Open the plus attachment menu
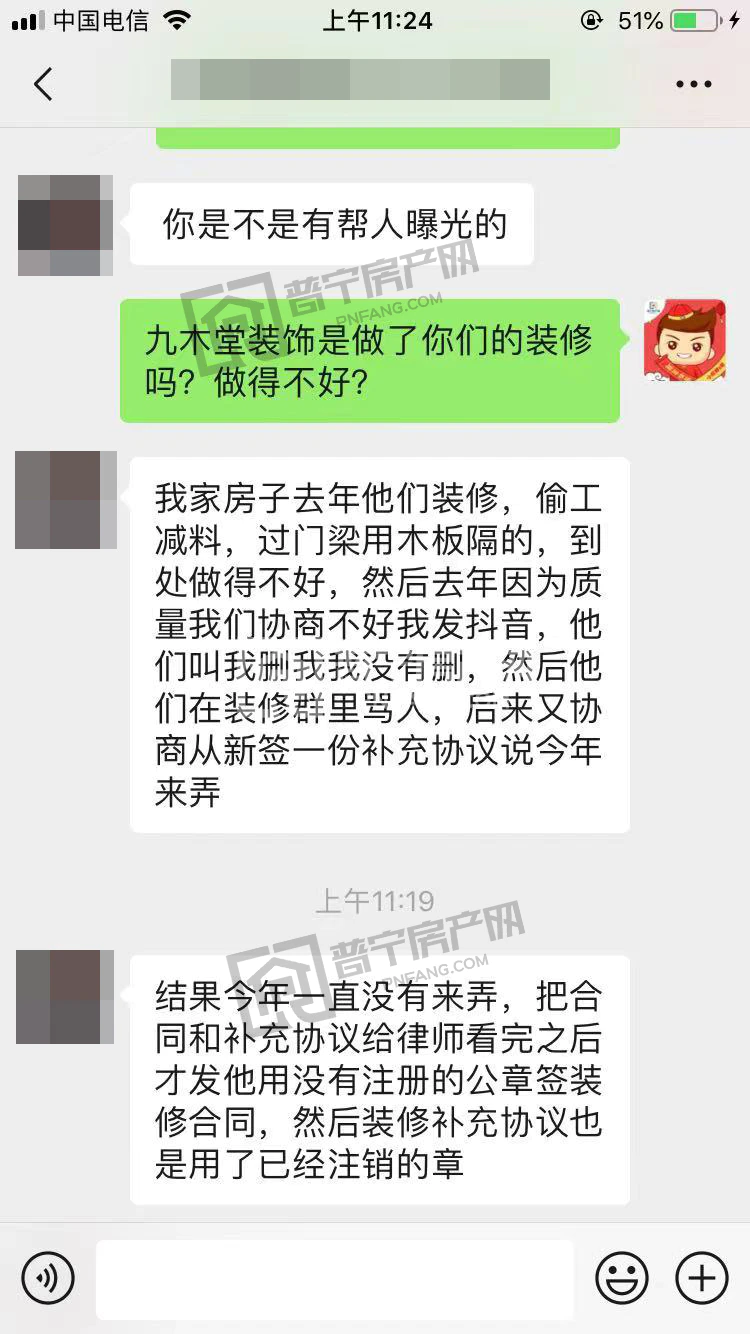750x1334 pixels. [702, 1278]
